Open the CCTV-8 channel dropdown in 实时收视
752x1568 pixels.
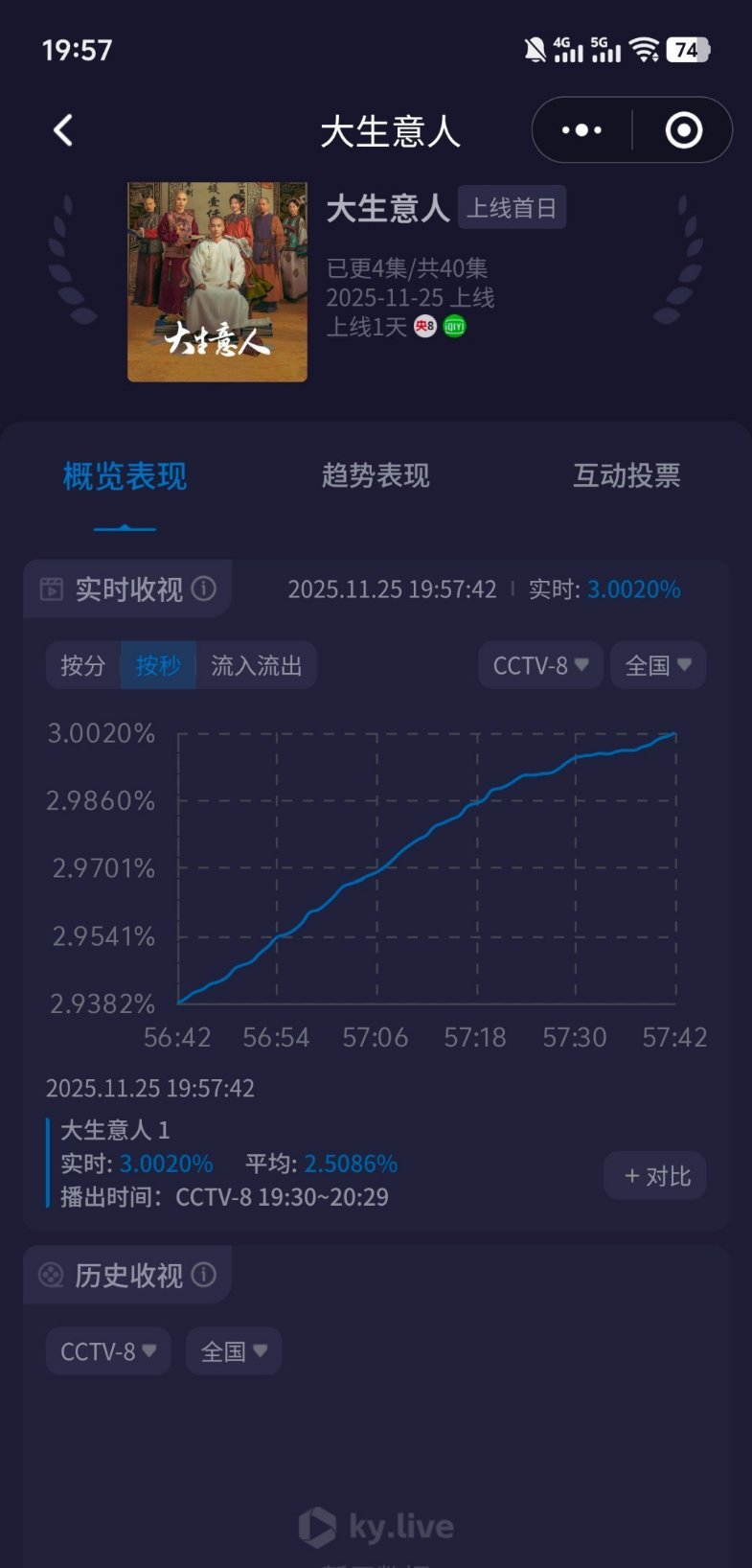[539, 665]
